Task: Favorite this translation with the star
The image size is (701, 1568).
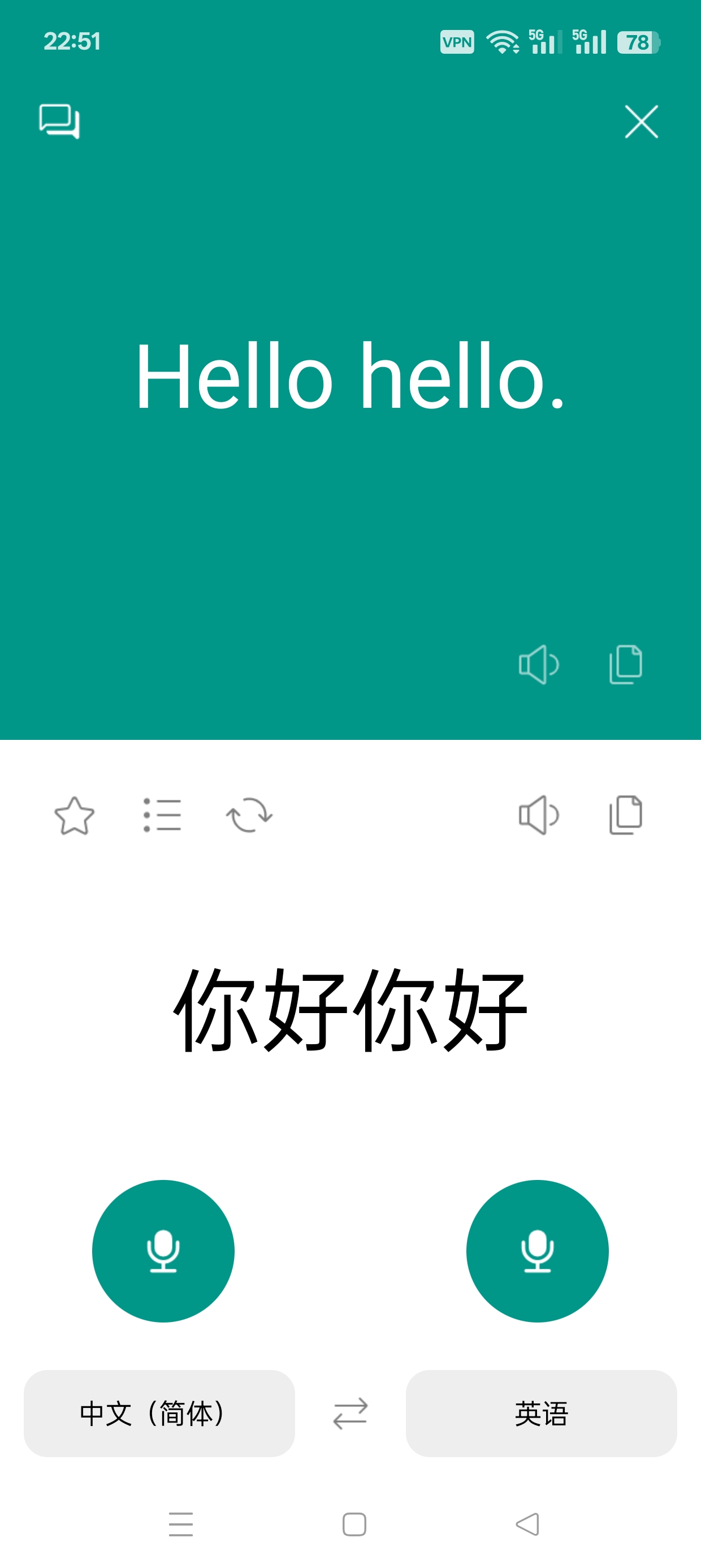Action: [74, 816]
